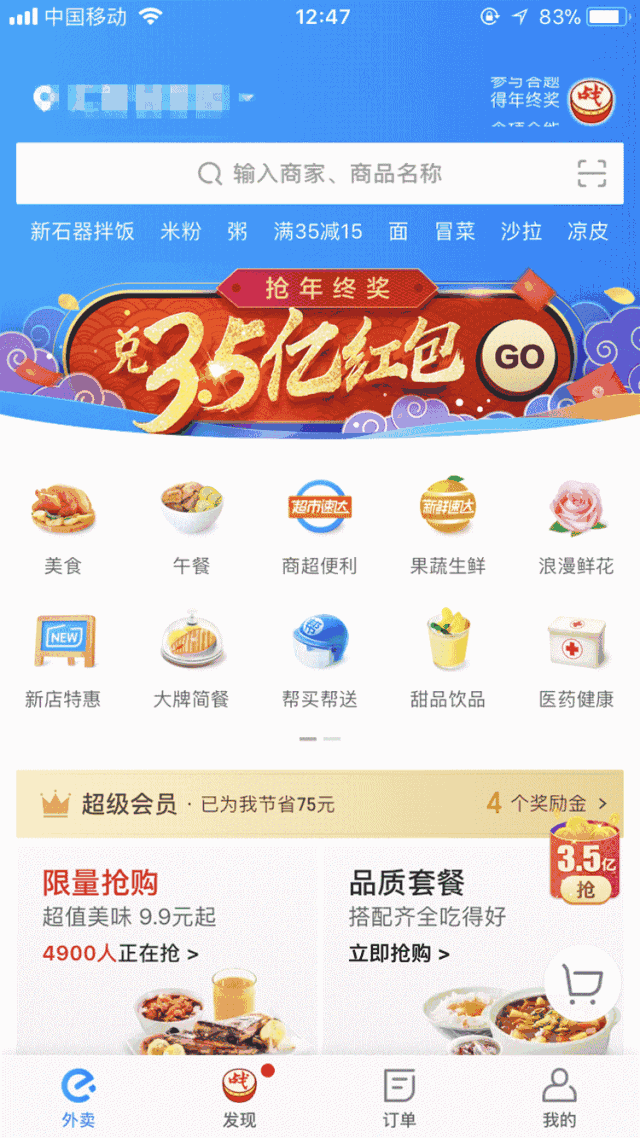This screenshot has width=640, height=1138.
Task: Switch to the 订单 tab
Action: pos(400,1097)
